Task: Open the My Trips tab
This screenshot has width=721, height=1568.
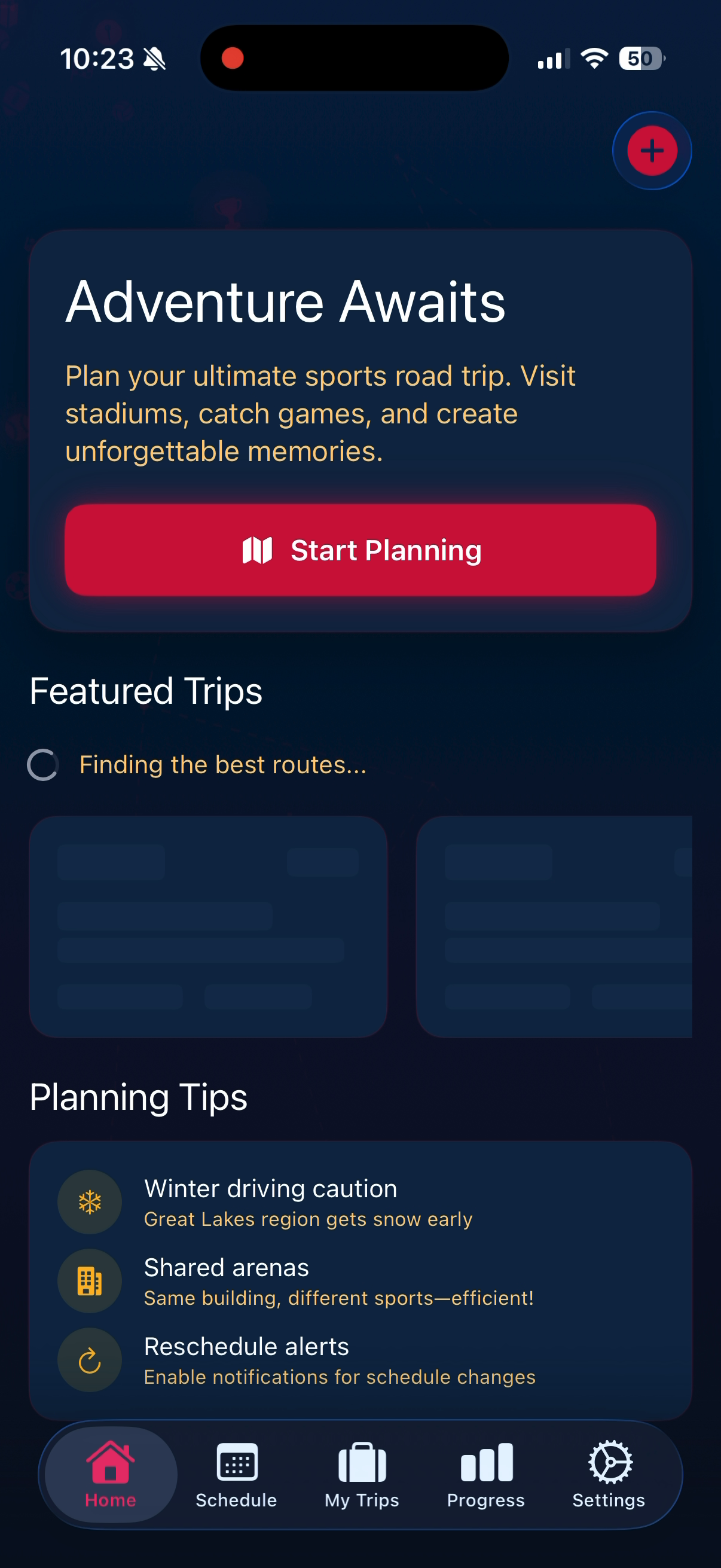Action: pyautogui.click(x=362, y=1474)
